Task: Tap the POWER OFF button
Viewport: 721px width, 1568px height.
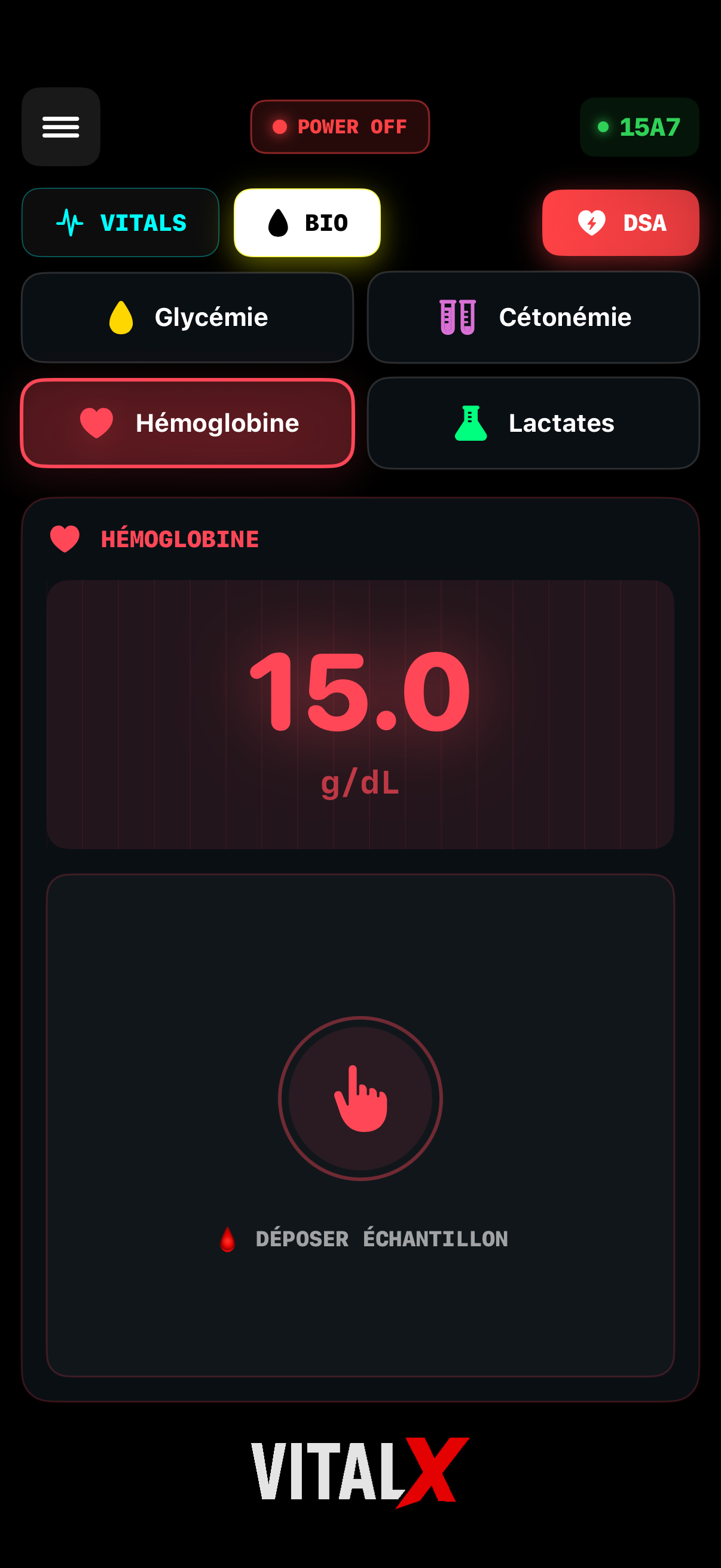Action: (x=340, y=127)
